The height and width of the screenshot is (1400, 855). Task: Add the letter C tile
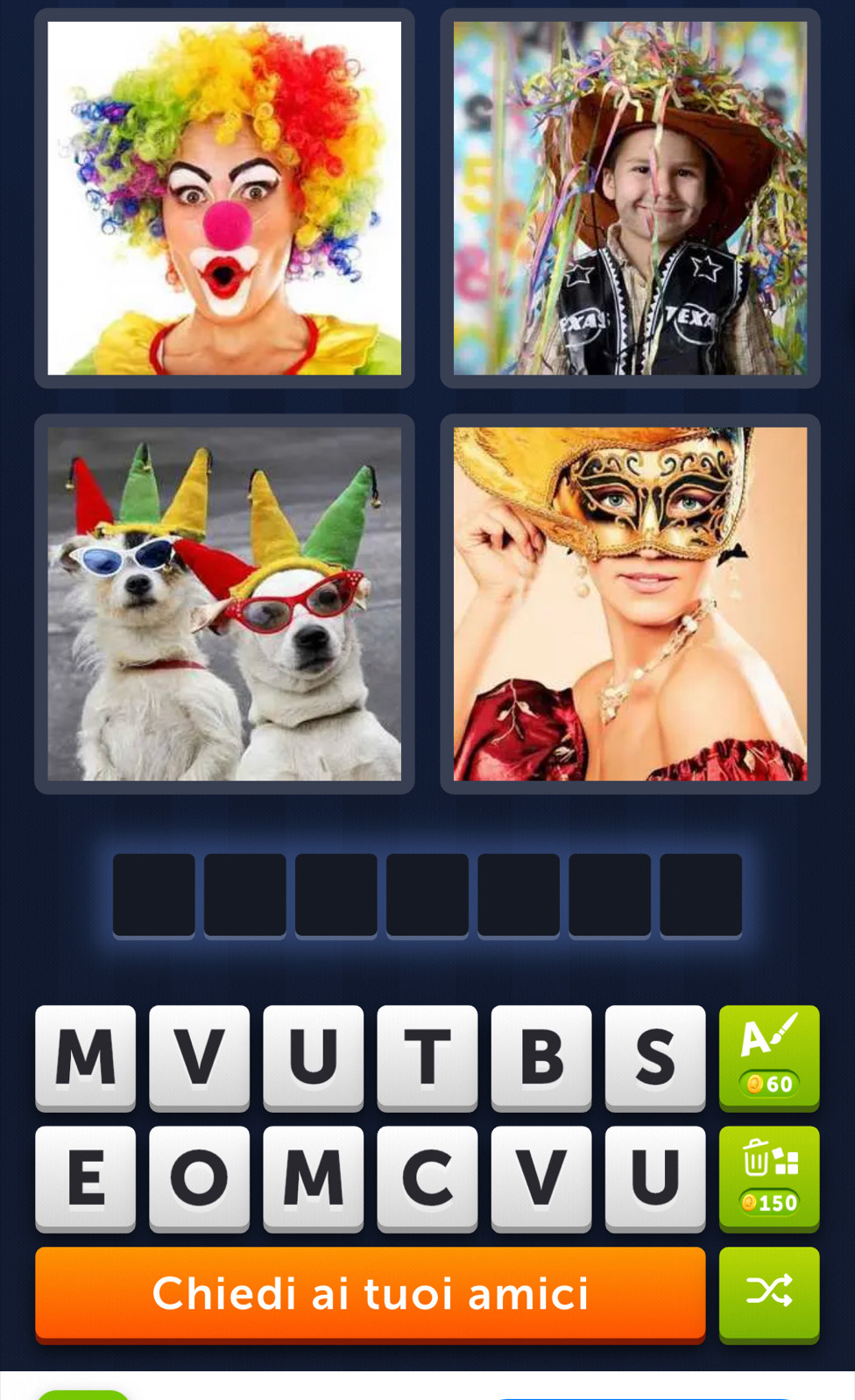(x=427, y=1177)
